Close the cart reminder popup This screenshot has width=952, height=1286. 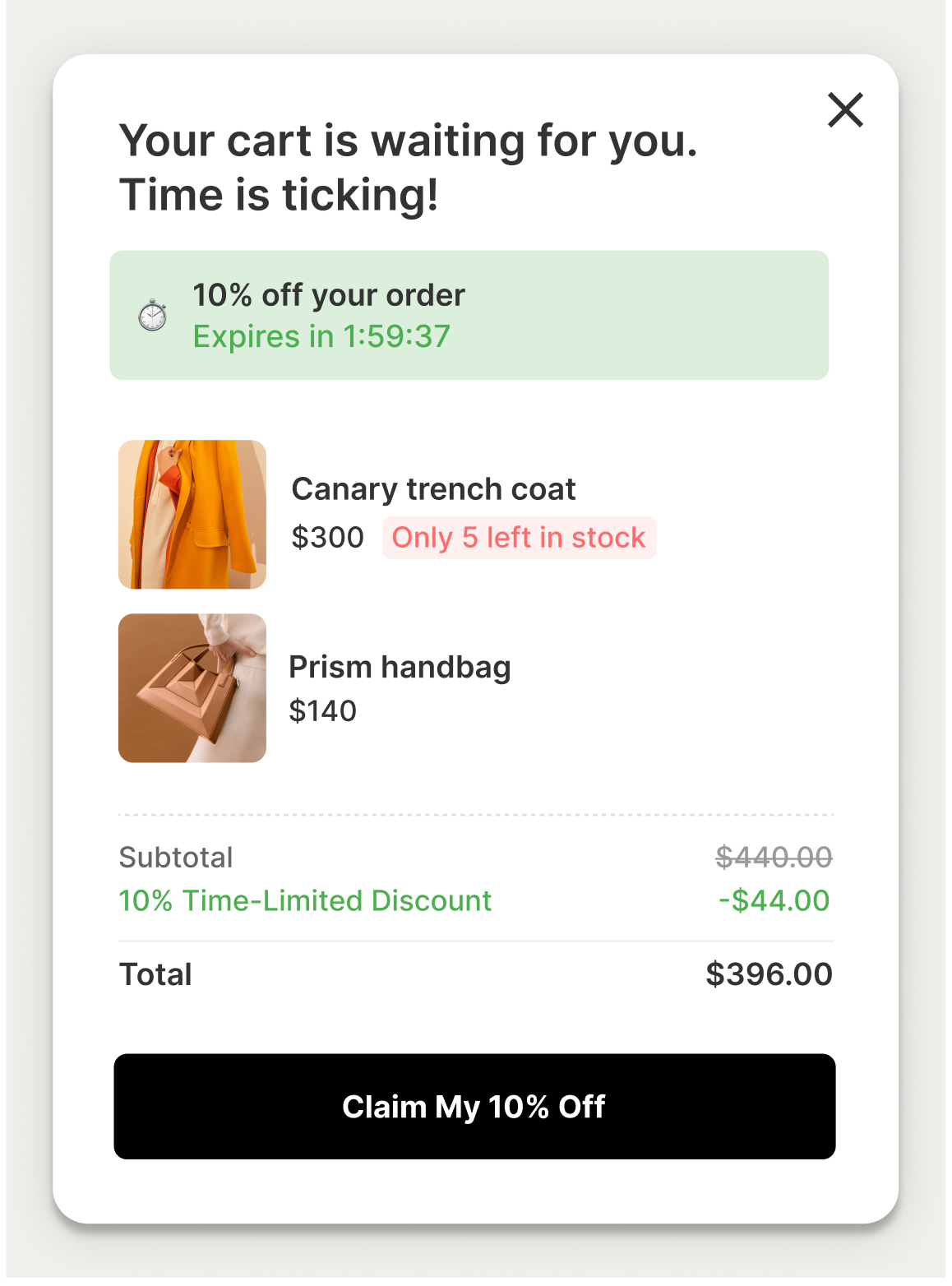tap(845, 110)
